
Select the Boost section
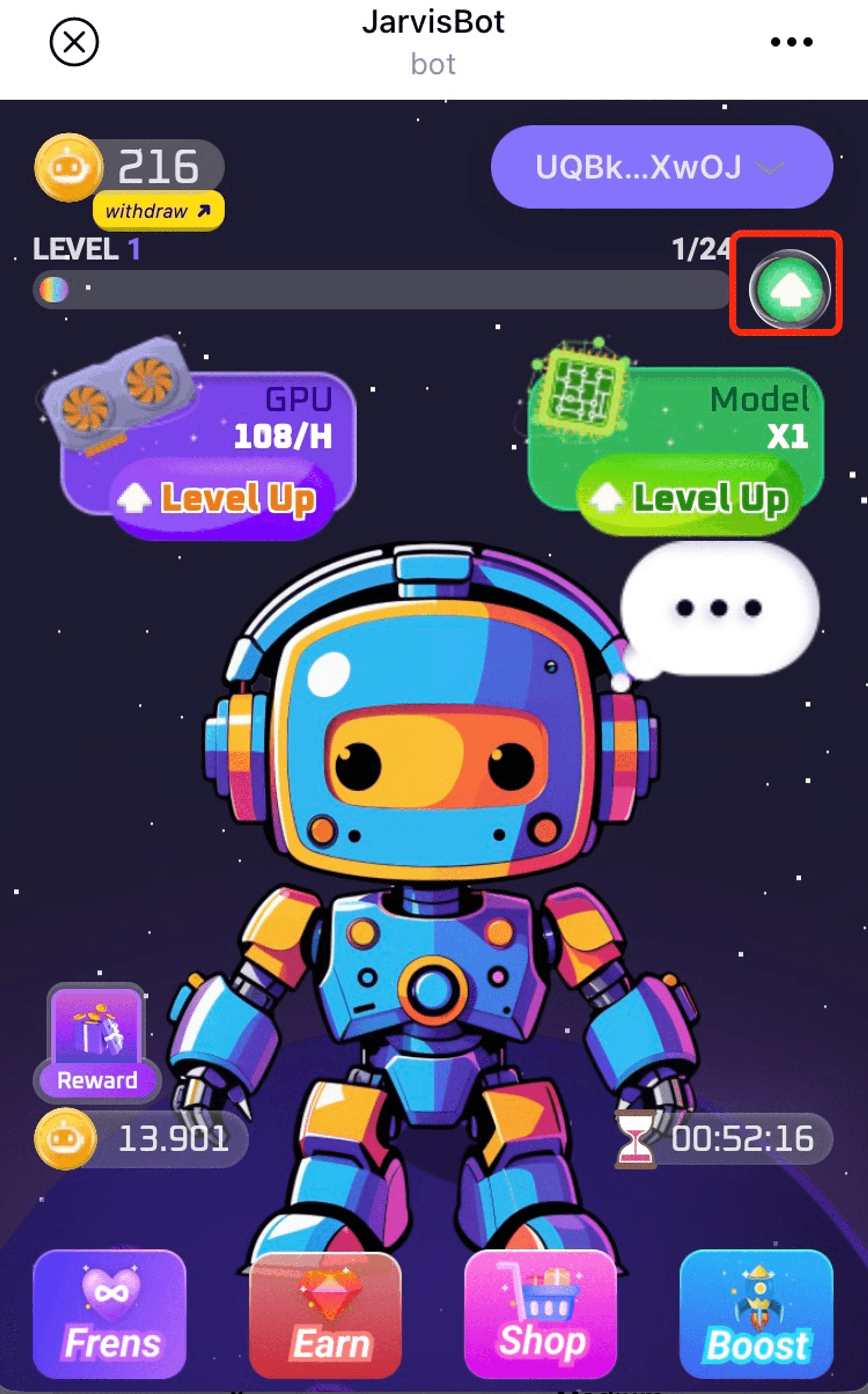coord(756,1314)
